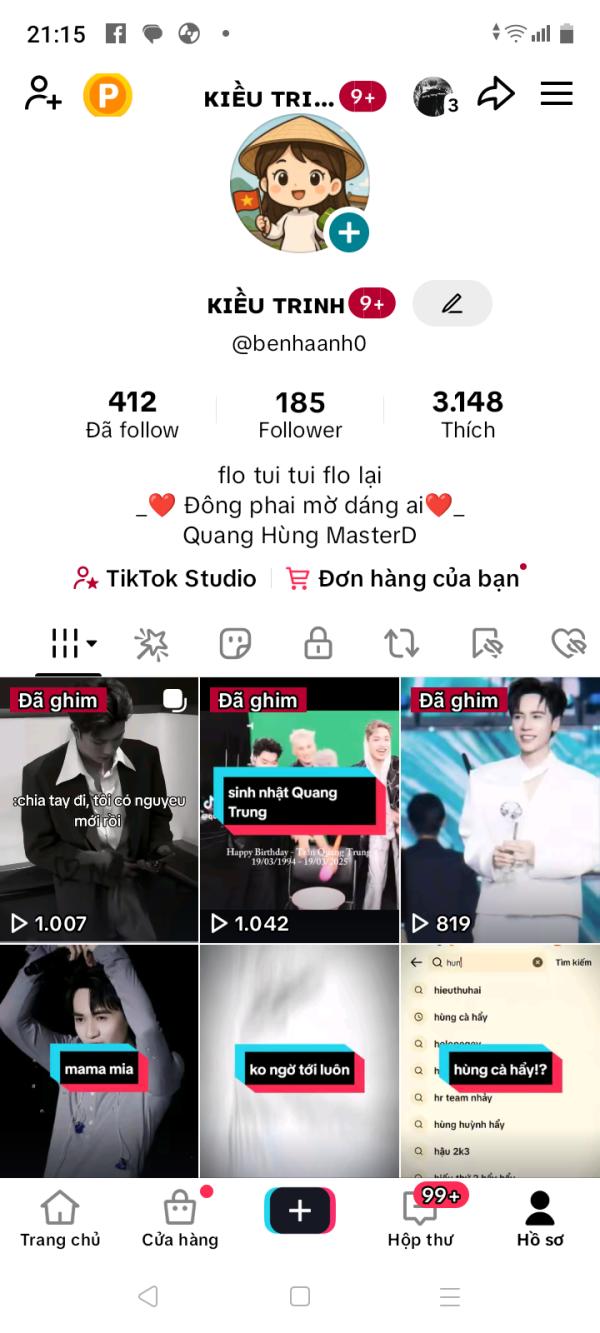This screenshot has height=1333, width=600.
Task: Open Đơn hàng của bạn
Action: point(403,578)
